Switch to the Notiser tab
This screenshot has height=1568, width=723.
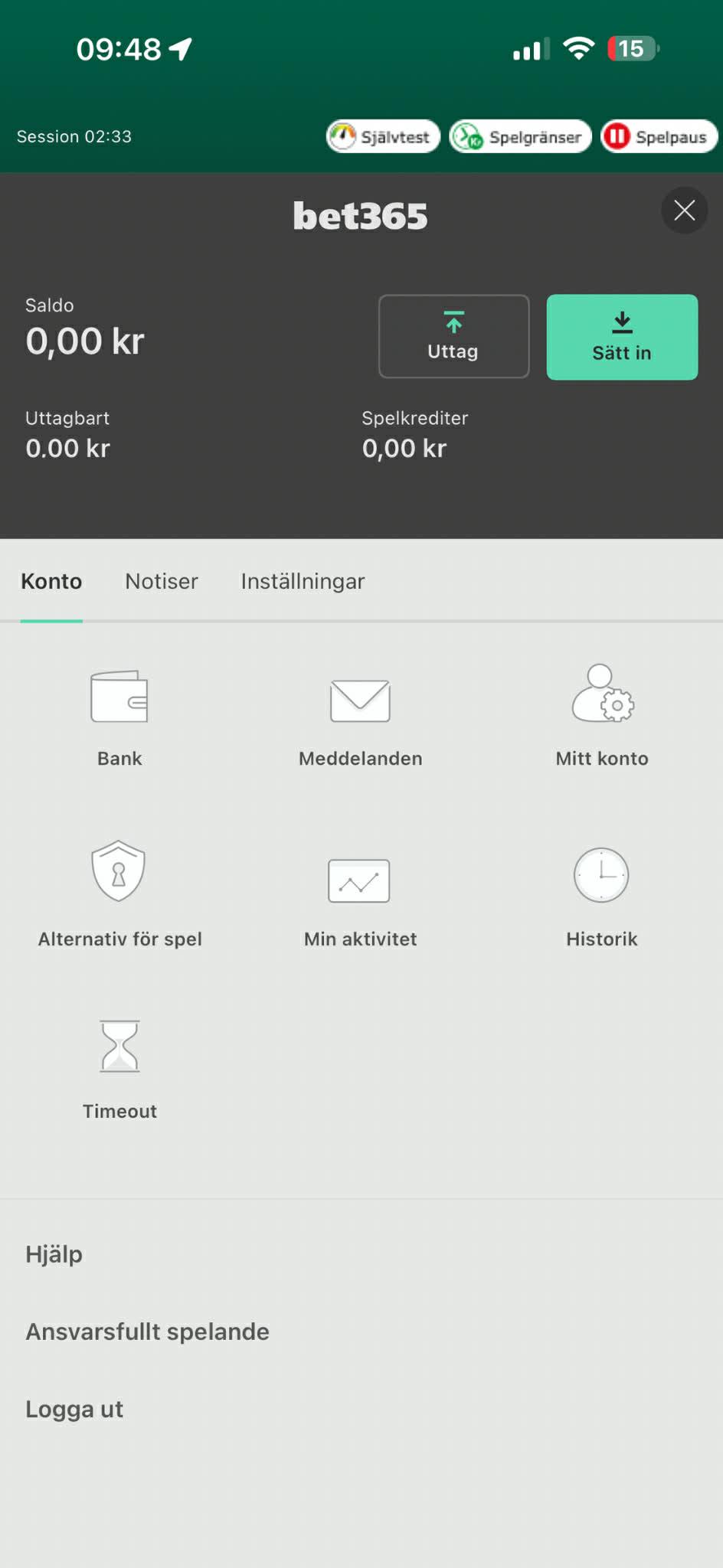pyautogui.click(x=161, y=581)
